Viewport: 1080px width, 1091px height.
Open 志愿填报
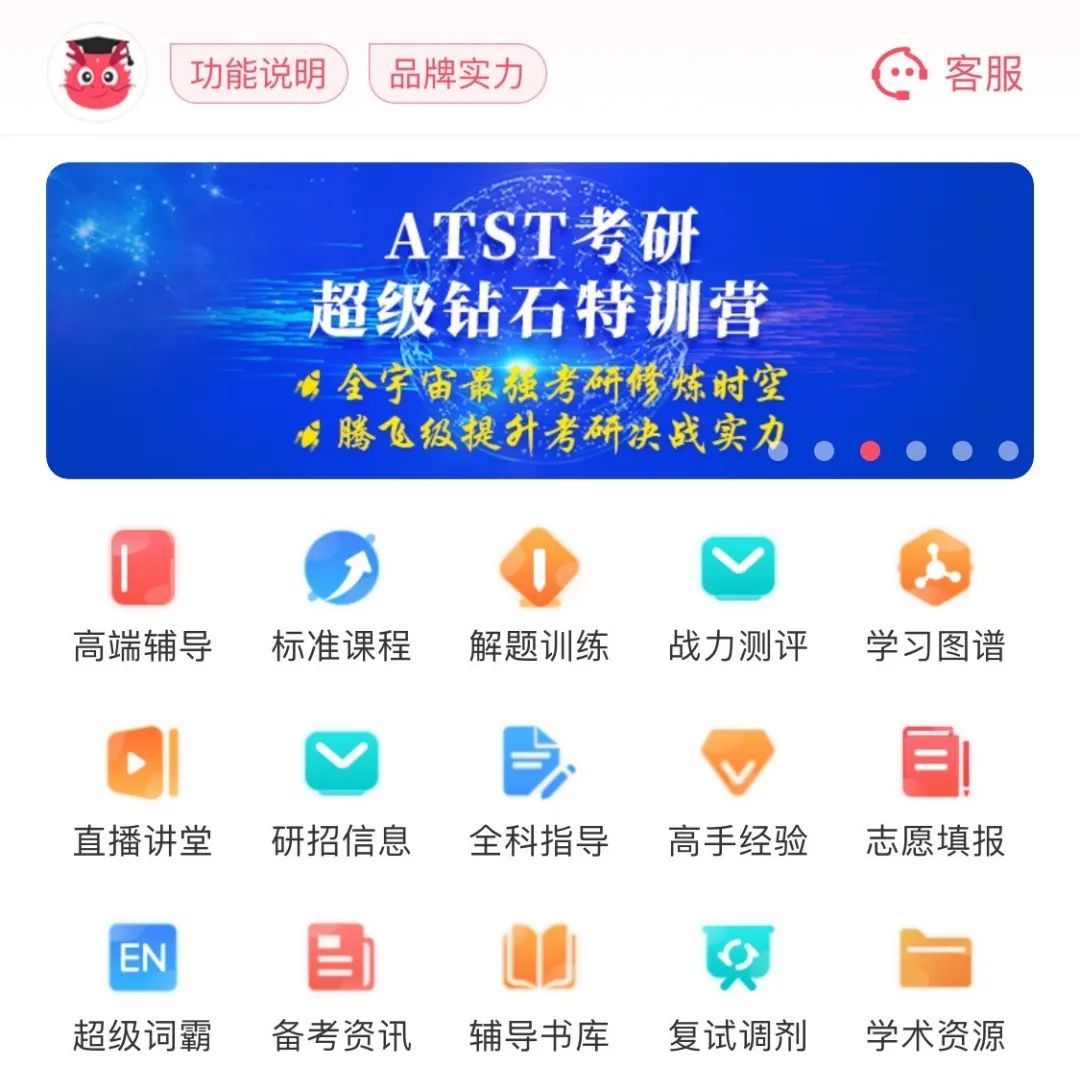935,790
